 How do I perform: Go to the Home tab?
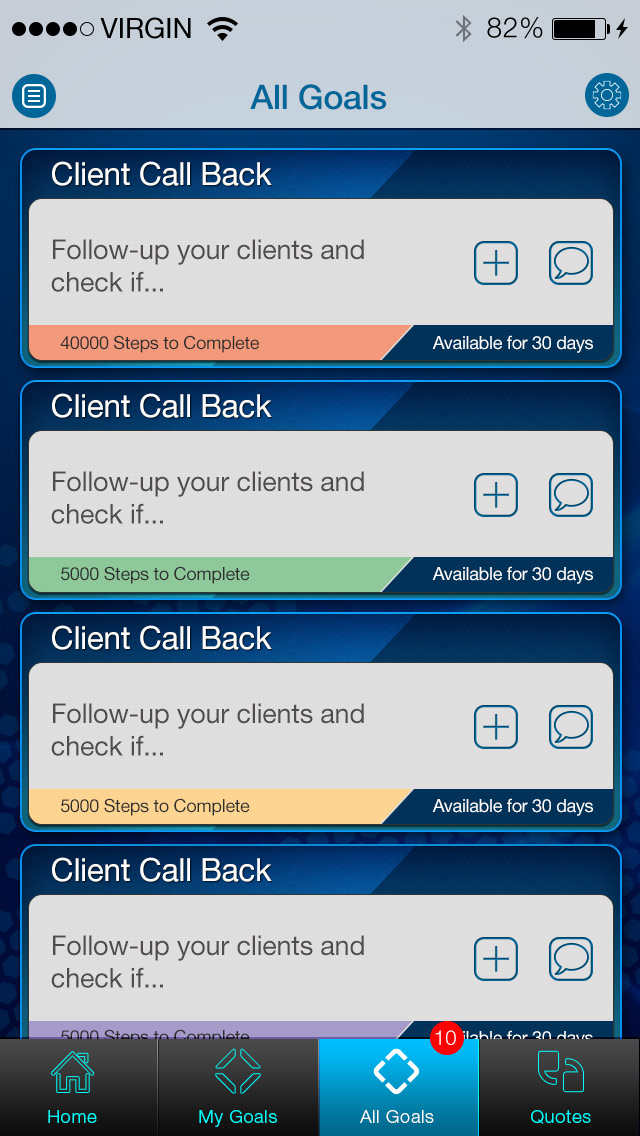point(72,1088)
